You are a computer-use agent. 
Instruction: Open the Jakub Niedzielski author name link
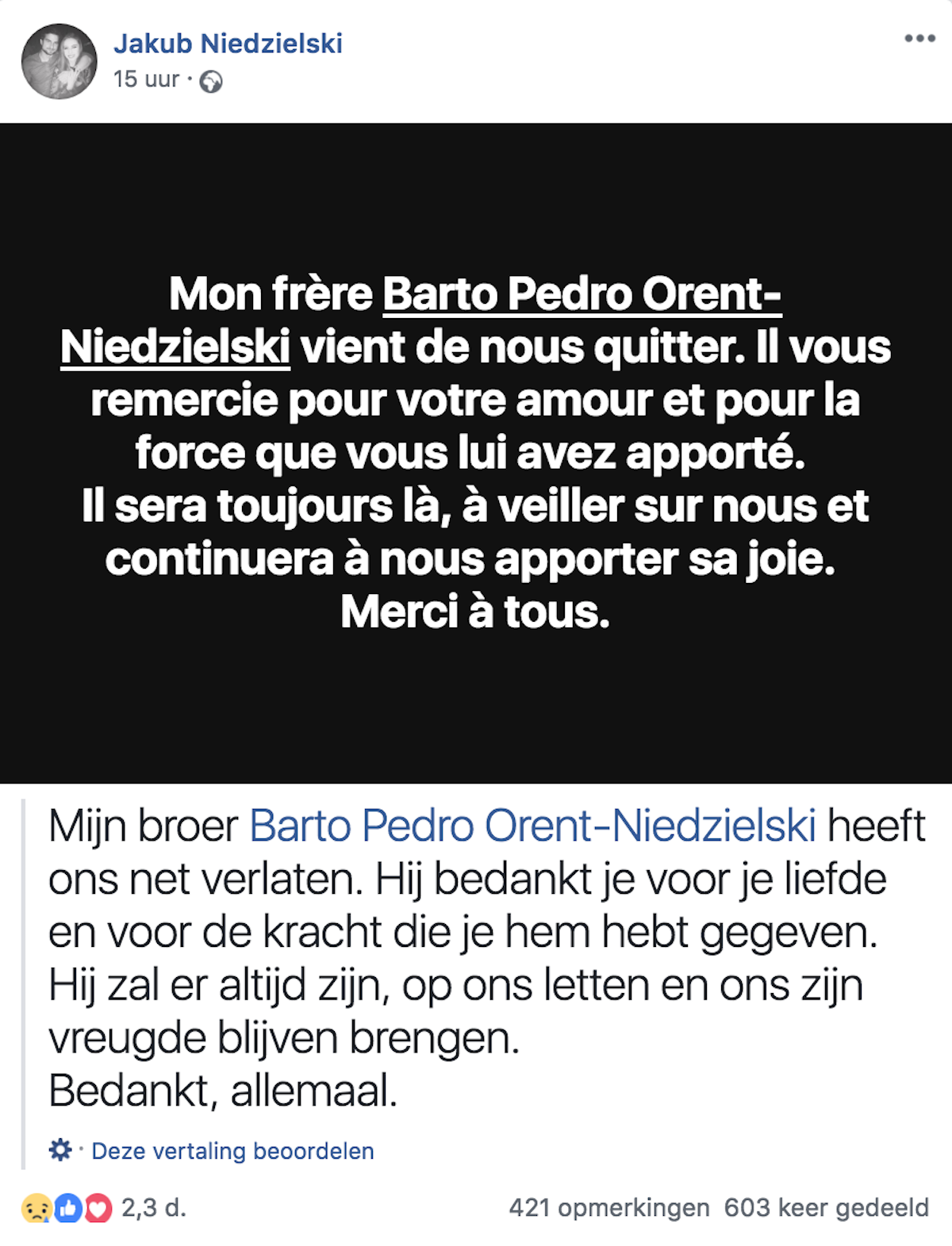click(228, 44)
